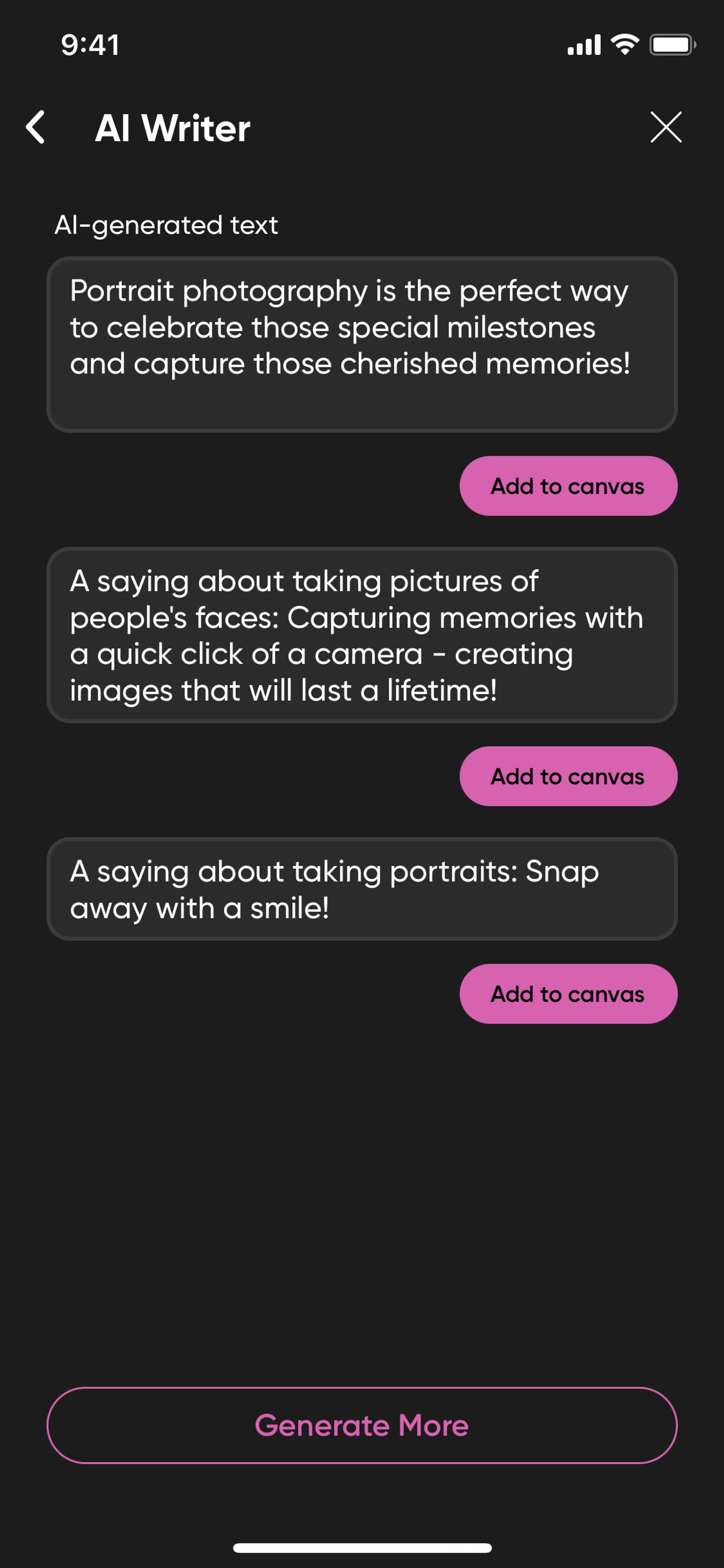
Task: Close the AI Writer screen
Action: [x=666, y=127]
